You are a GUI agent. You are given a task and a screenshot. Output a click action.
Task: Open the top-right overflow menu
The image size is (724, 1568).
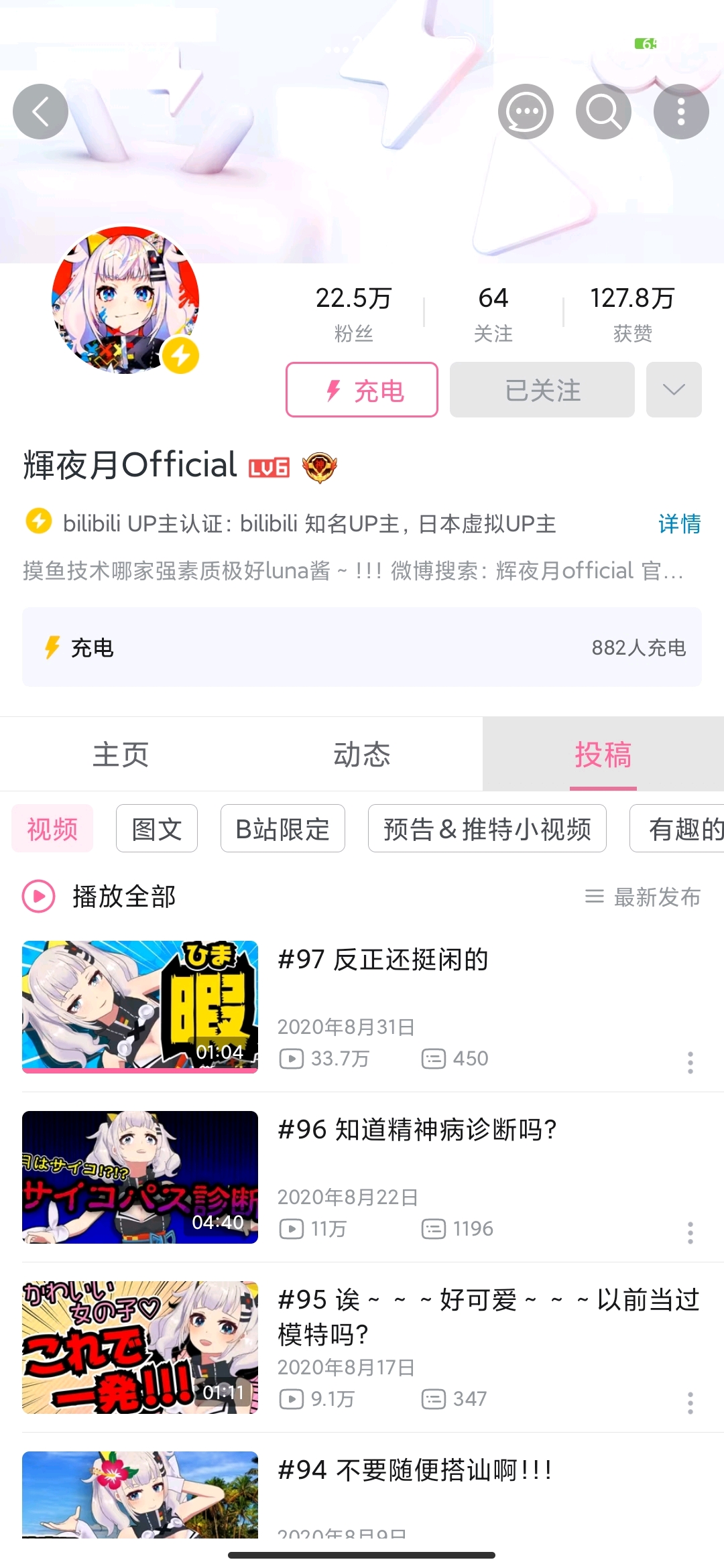point(681,111)
